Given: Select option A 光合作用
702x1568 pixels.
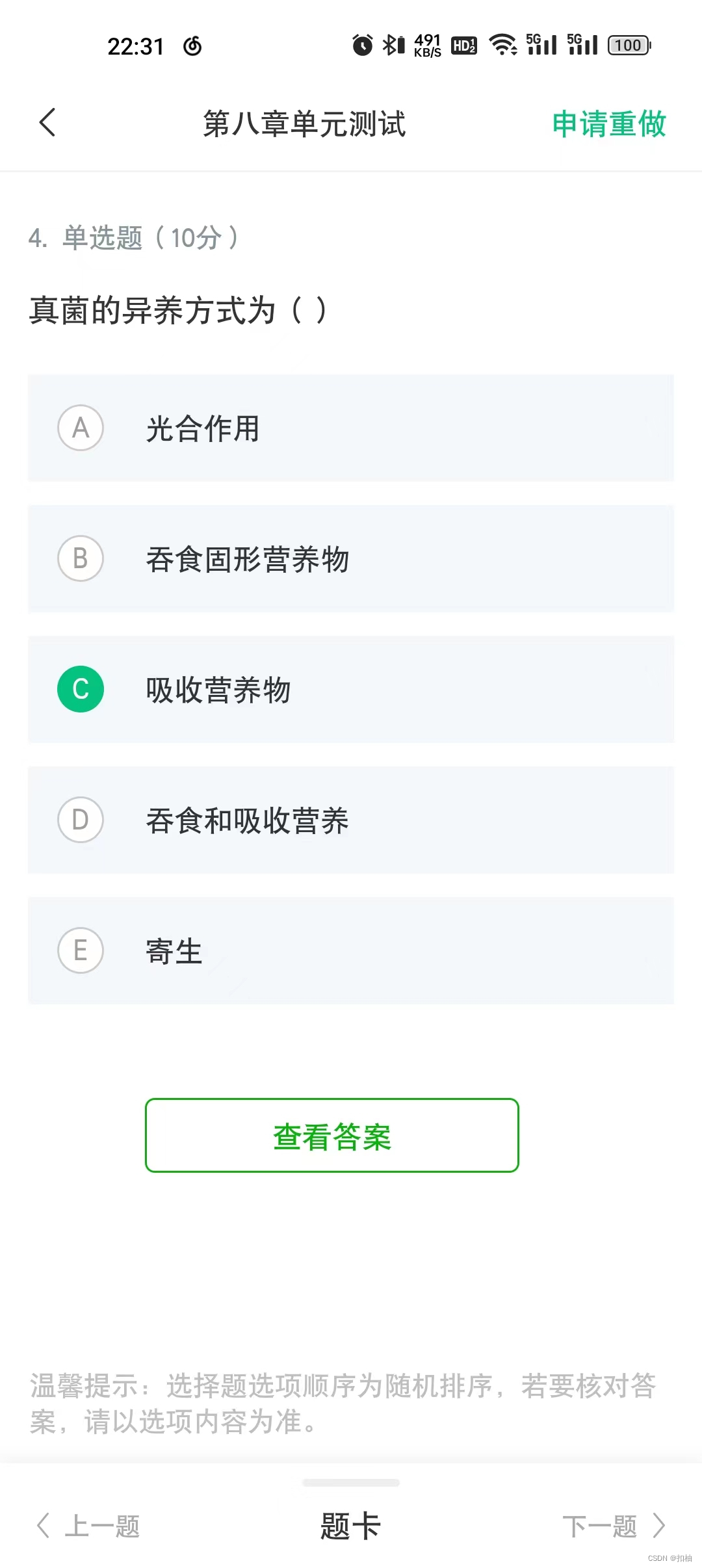Looking at the screenshot, I should click(x=350, y=428).
